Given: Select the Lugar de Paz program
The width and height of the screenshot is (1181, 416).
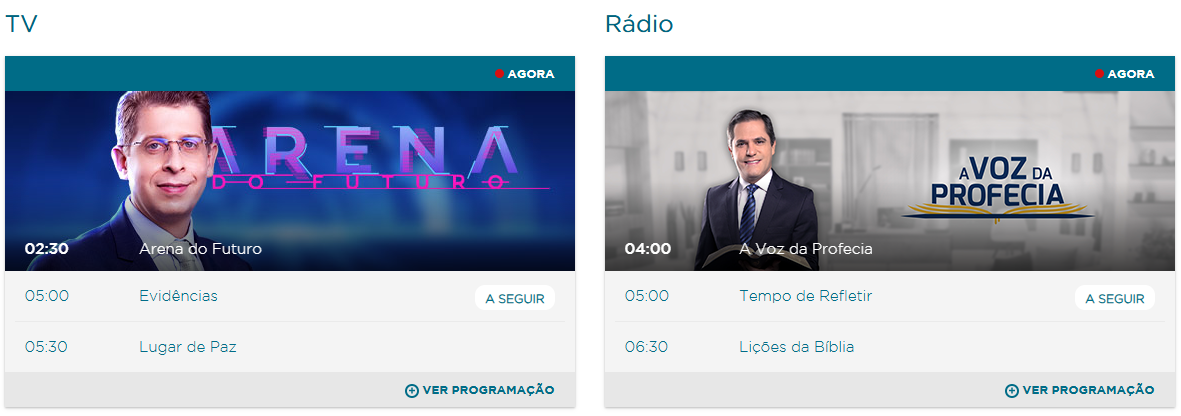Looking at the screenshot, I should click(187, 347).
